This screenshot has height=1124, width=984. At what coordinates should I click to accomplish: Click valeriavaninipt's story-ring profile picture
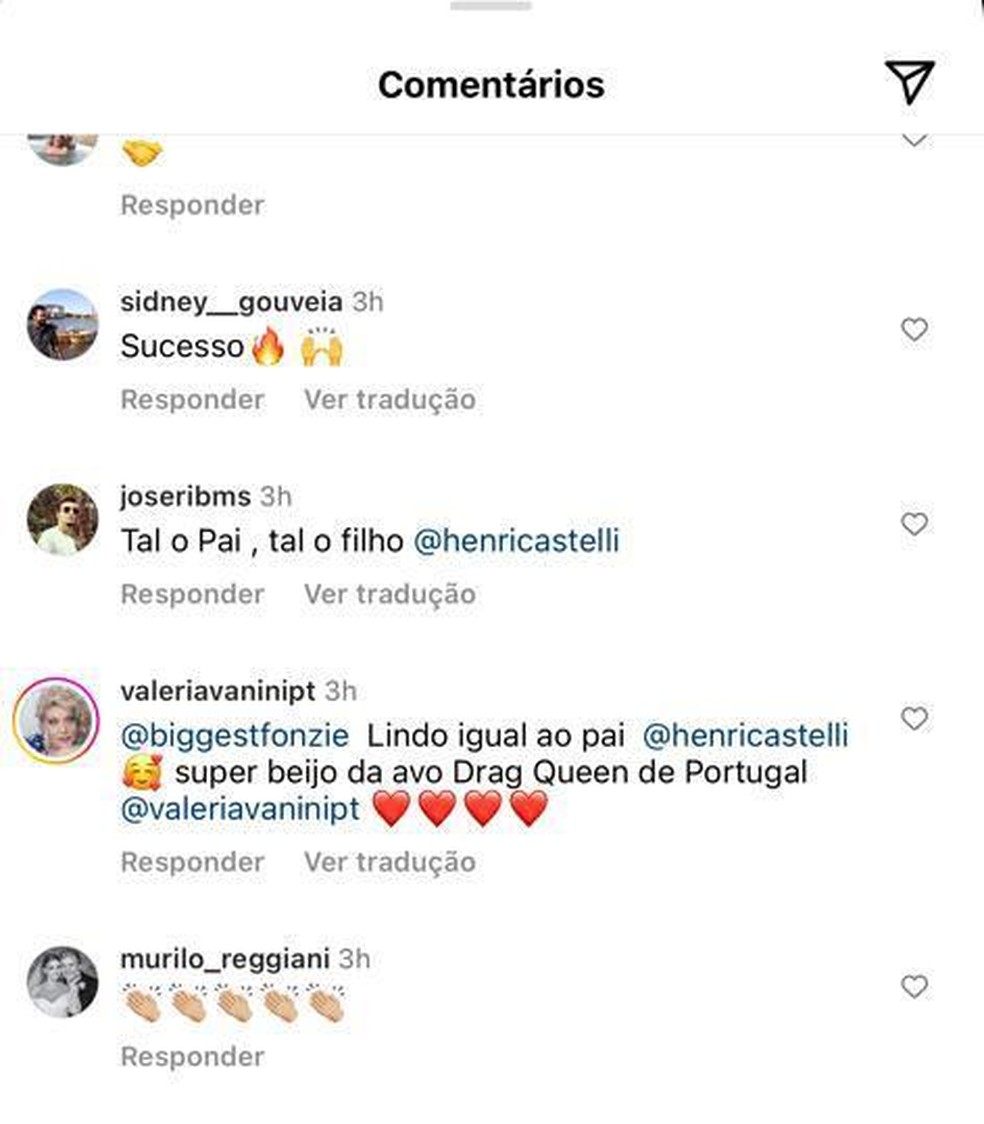pos(60,714)
